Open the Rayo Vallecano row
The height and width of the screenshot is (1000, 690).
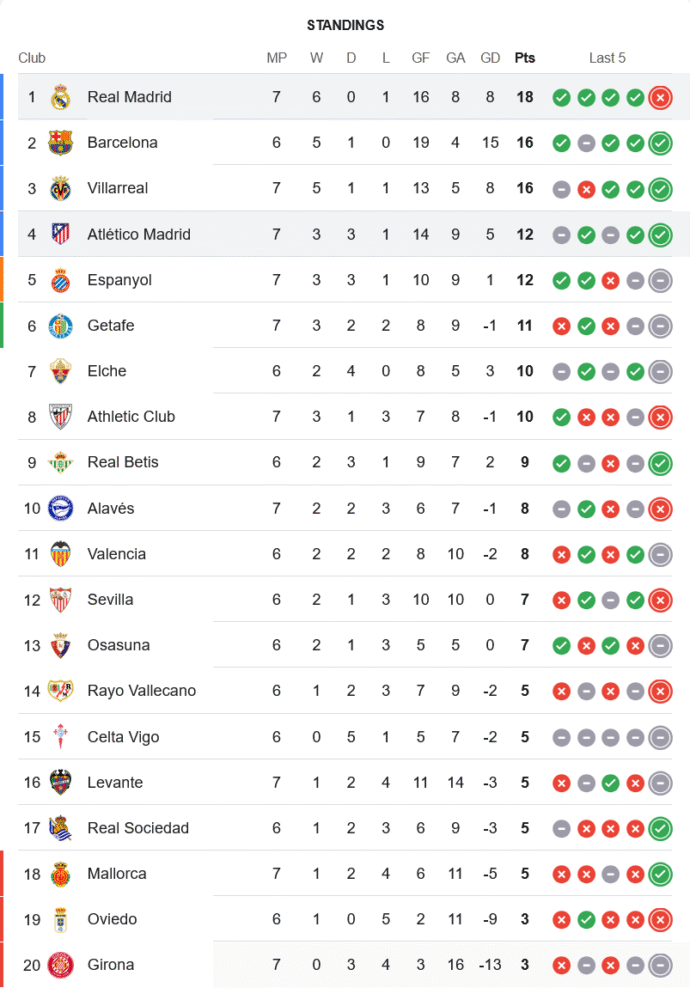(x=141, y=691)
